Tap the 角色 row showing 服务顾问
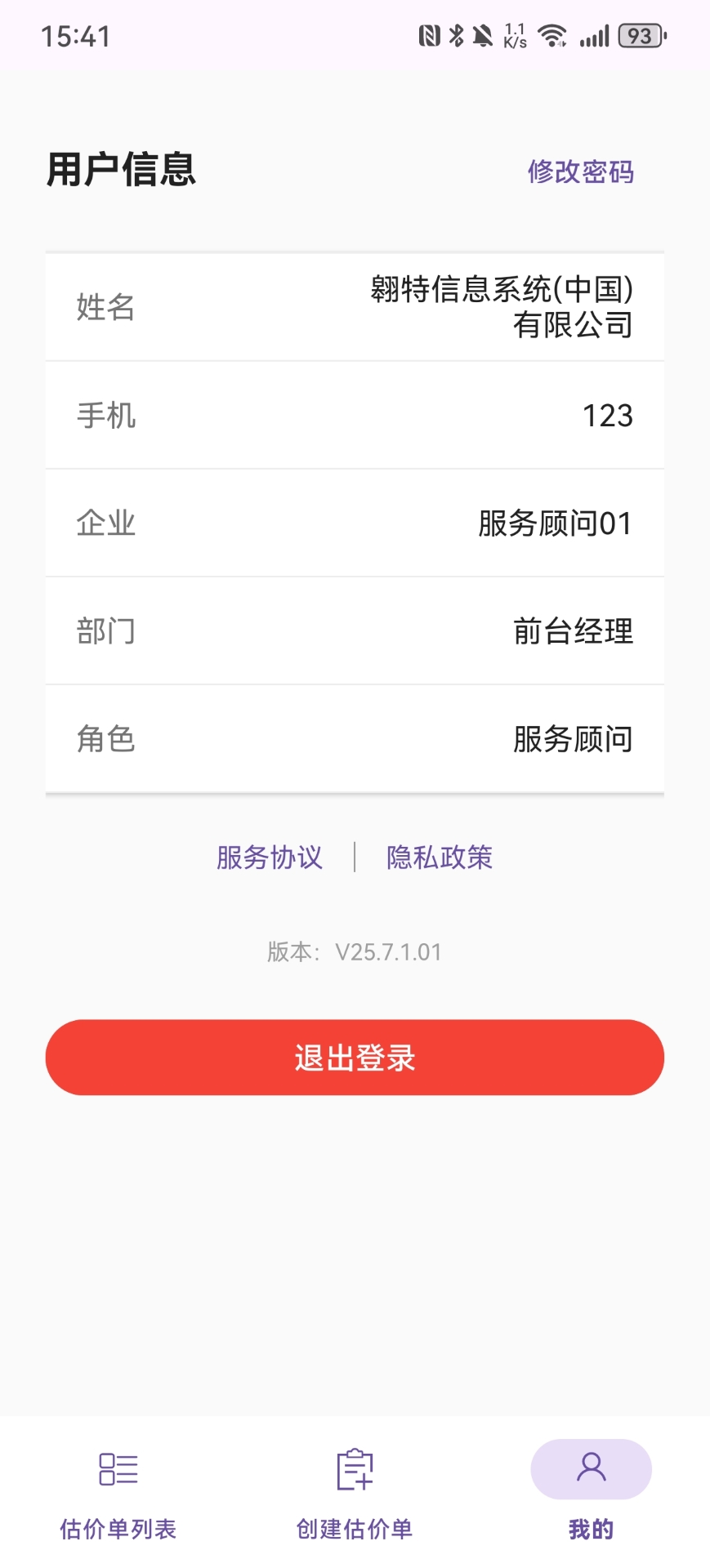 [355, 740]
